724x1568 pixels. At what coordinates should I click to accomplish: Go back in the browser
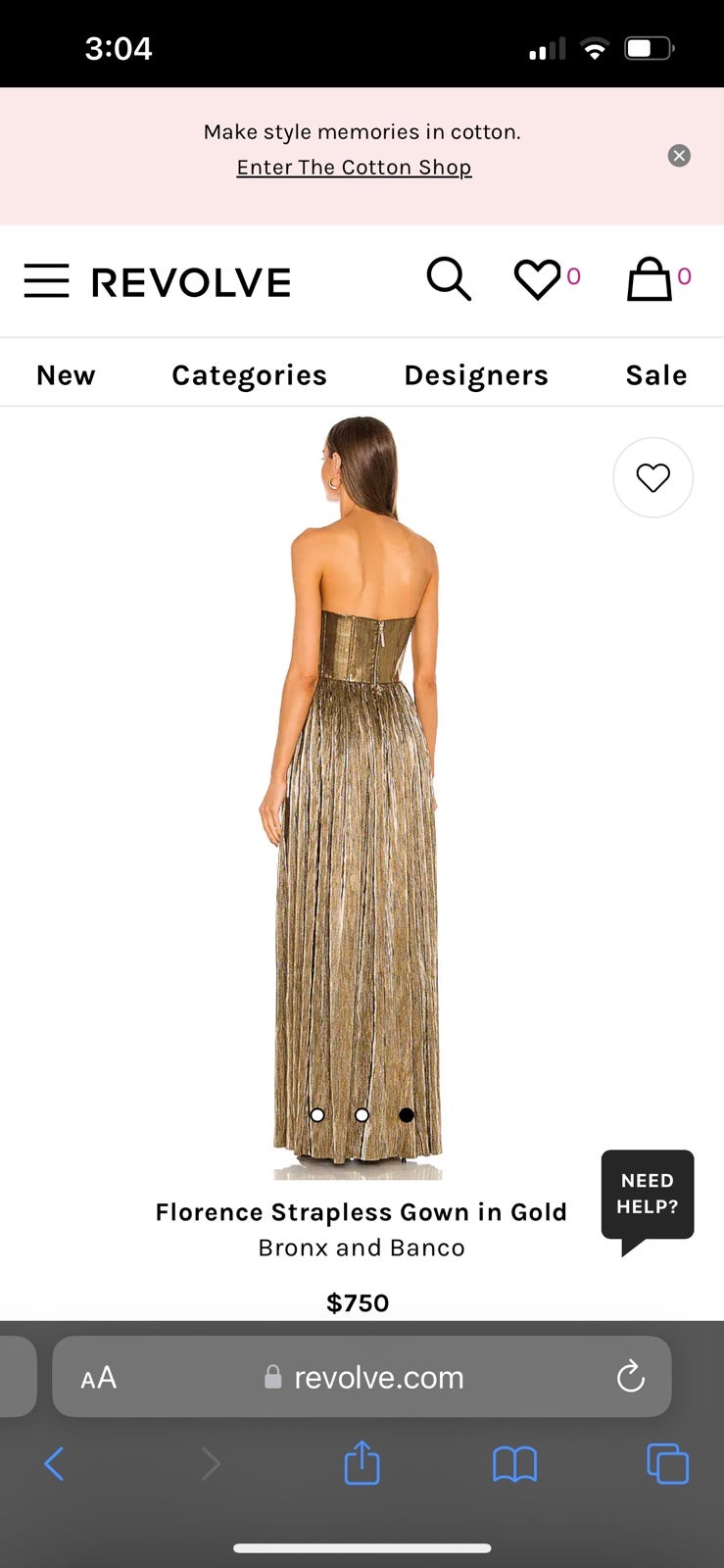[54, 1464]
